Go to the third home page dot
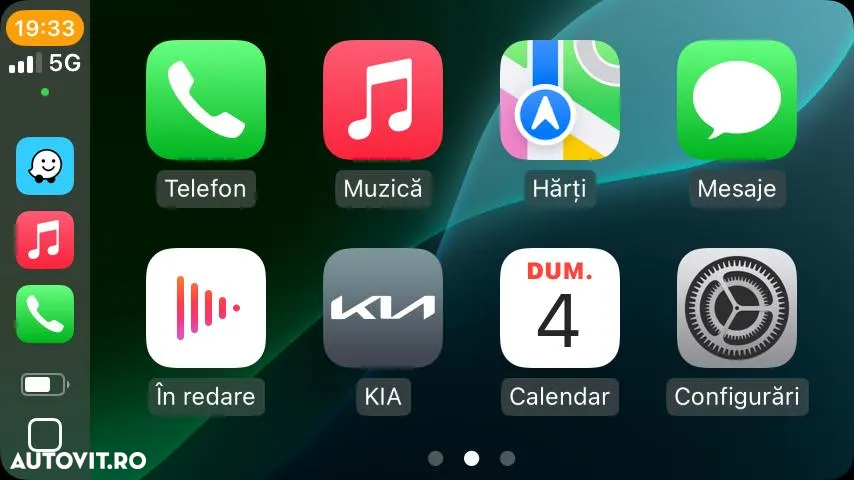Screen dimensions: 854x480 click(507, 458)
